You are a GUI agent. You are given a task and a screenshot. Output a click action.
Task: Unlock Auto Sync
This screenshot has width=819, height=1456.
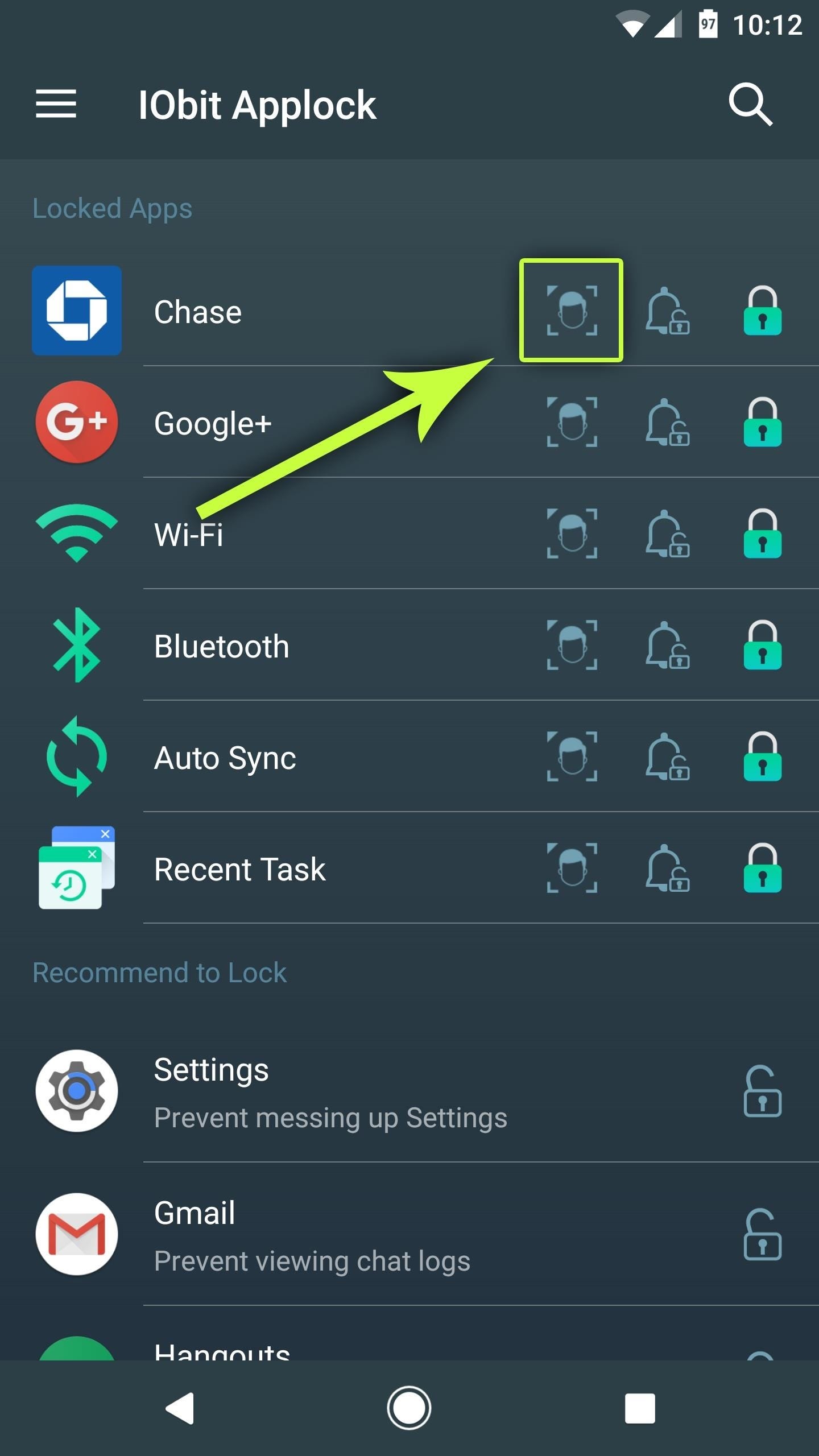[762, 757]
